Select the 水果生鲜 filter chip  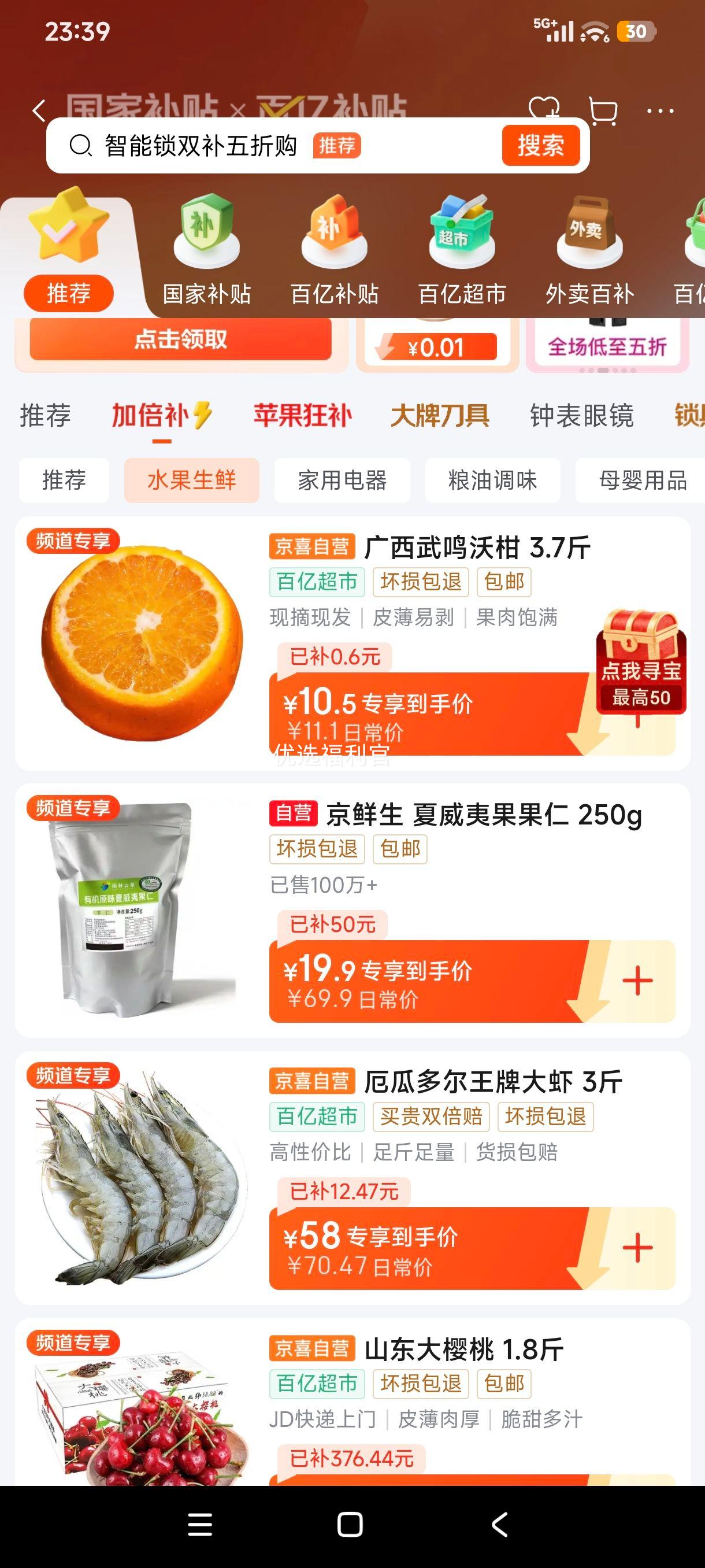pyautogui.click(x=191, y=481)
